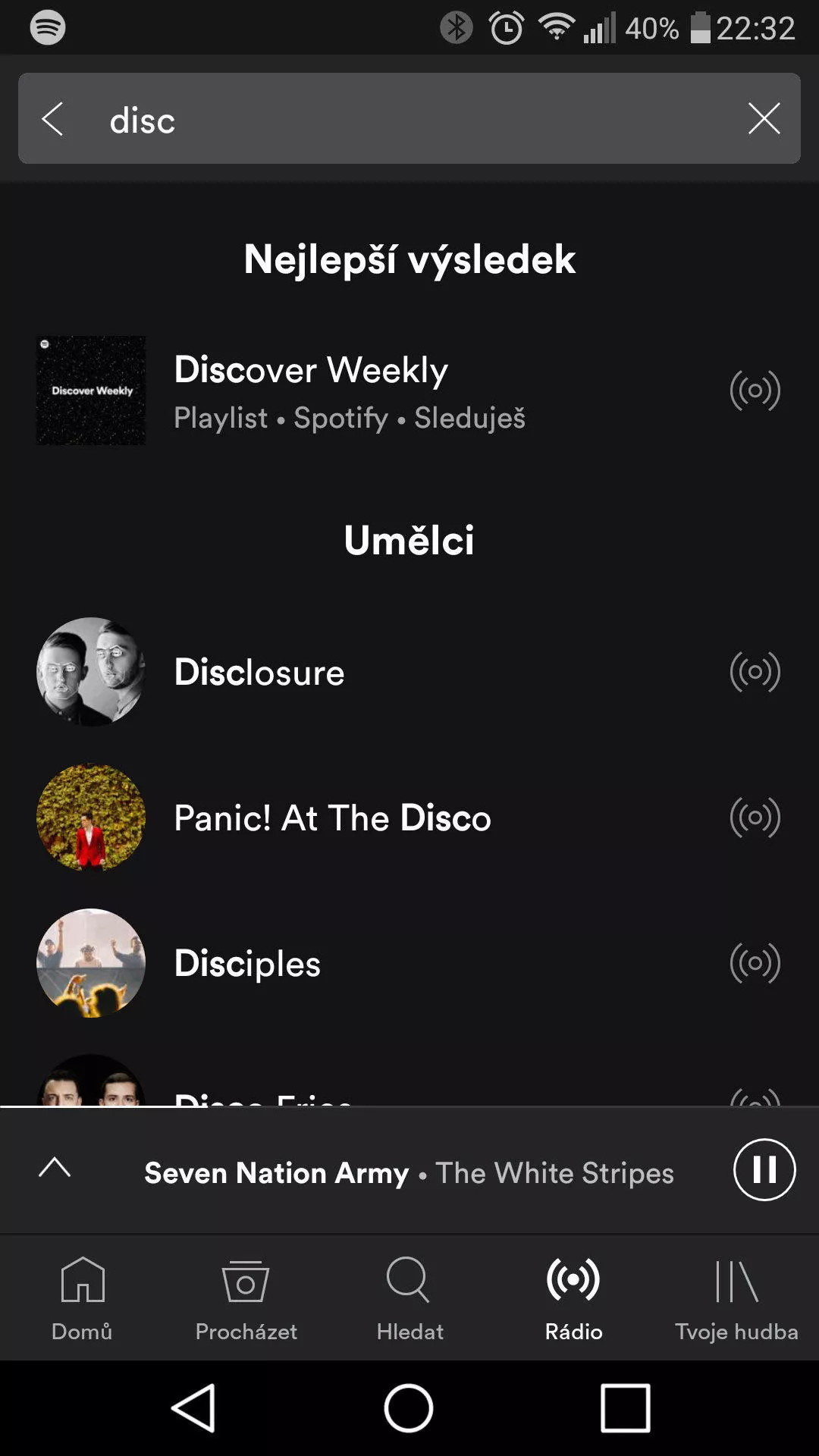Image resolution: width=819 pixels, height=1456 pixels.
Task: Edit the search query field
Action: point(409,119)
